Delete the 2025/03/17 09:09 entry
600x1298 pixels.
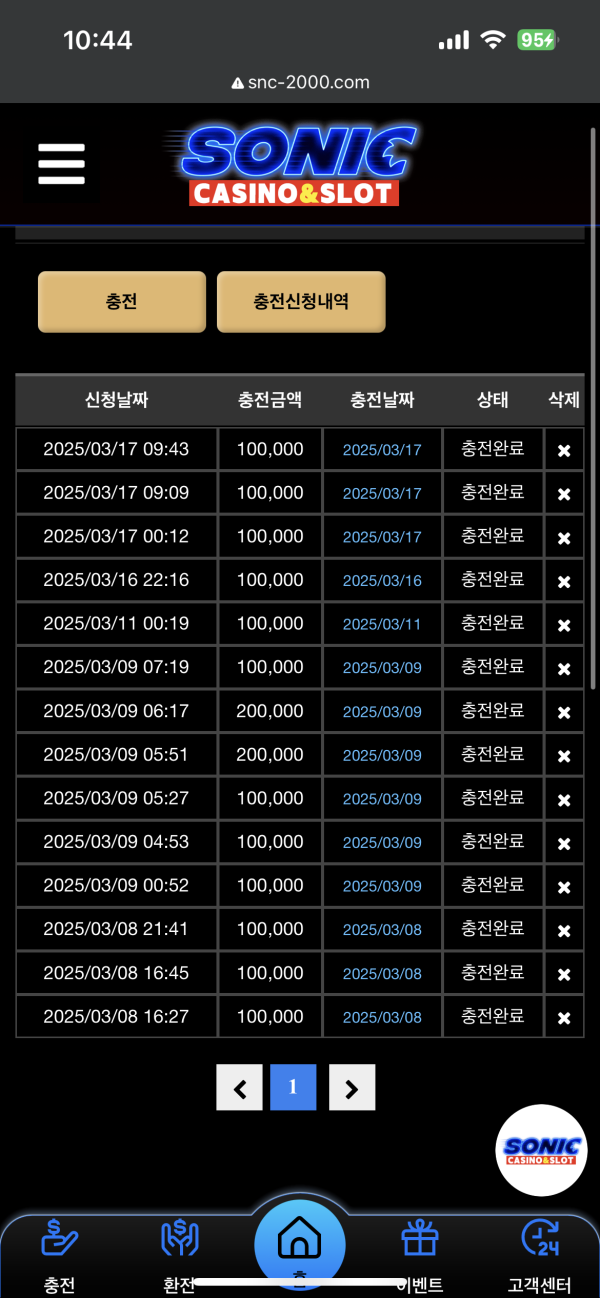click(564, 493)
